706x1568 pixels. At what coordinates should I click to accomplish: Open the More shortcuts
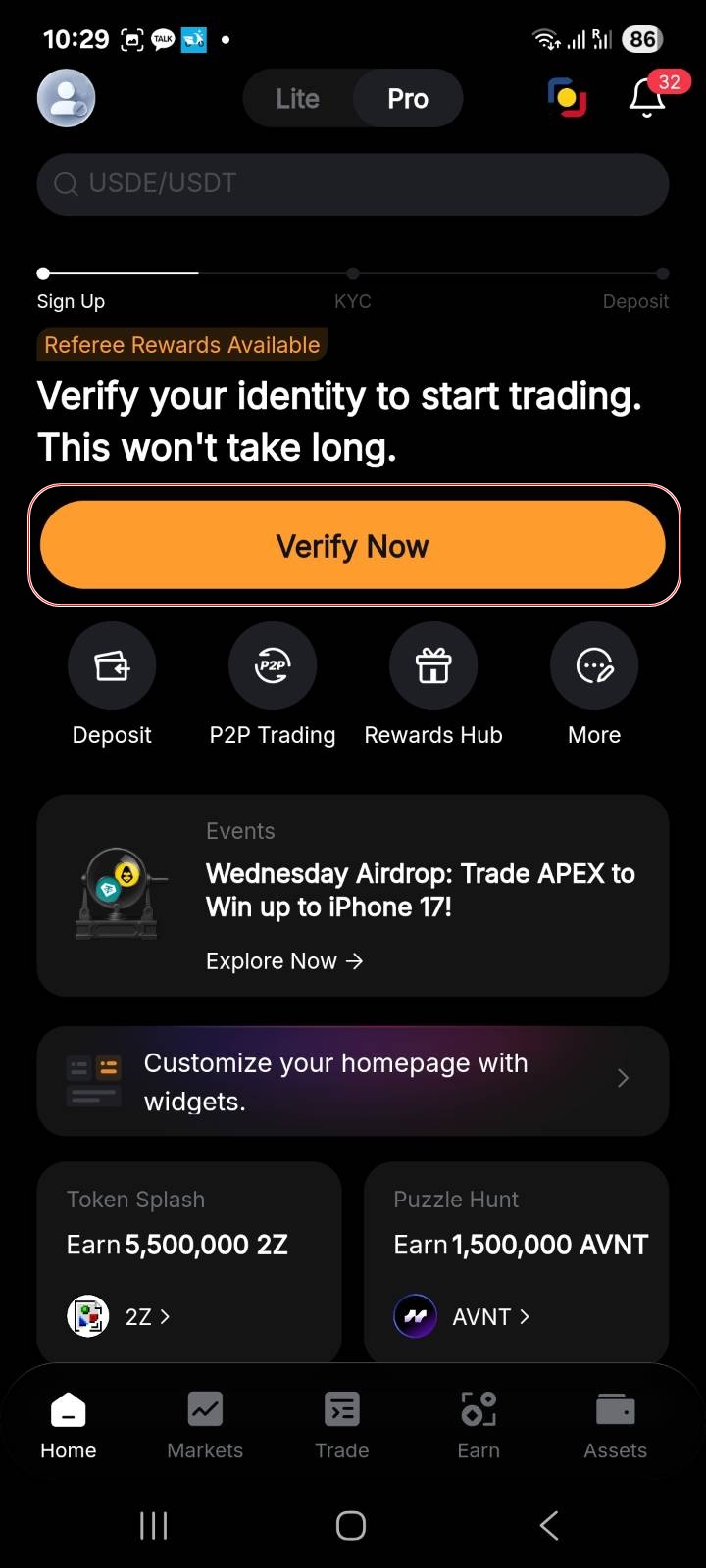point(594,666)
